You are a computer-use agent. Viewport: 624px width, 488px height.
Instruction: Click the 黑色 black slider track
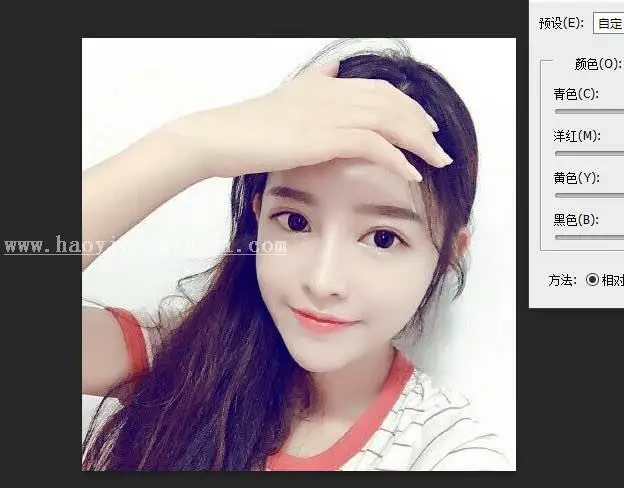coord(590,237)
